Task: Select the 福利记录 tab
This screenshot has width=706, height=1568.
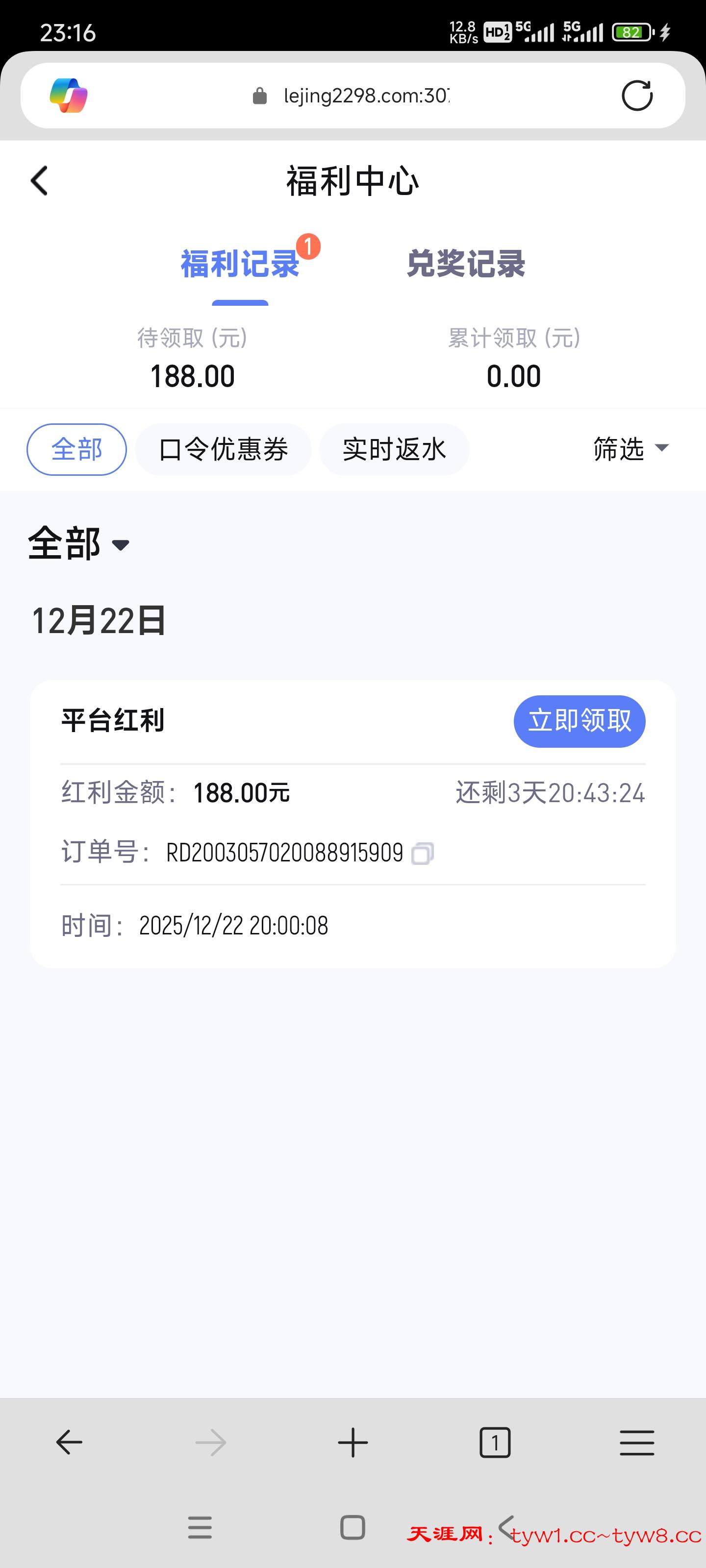Action: coord(239,264)
